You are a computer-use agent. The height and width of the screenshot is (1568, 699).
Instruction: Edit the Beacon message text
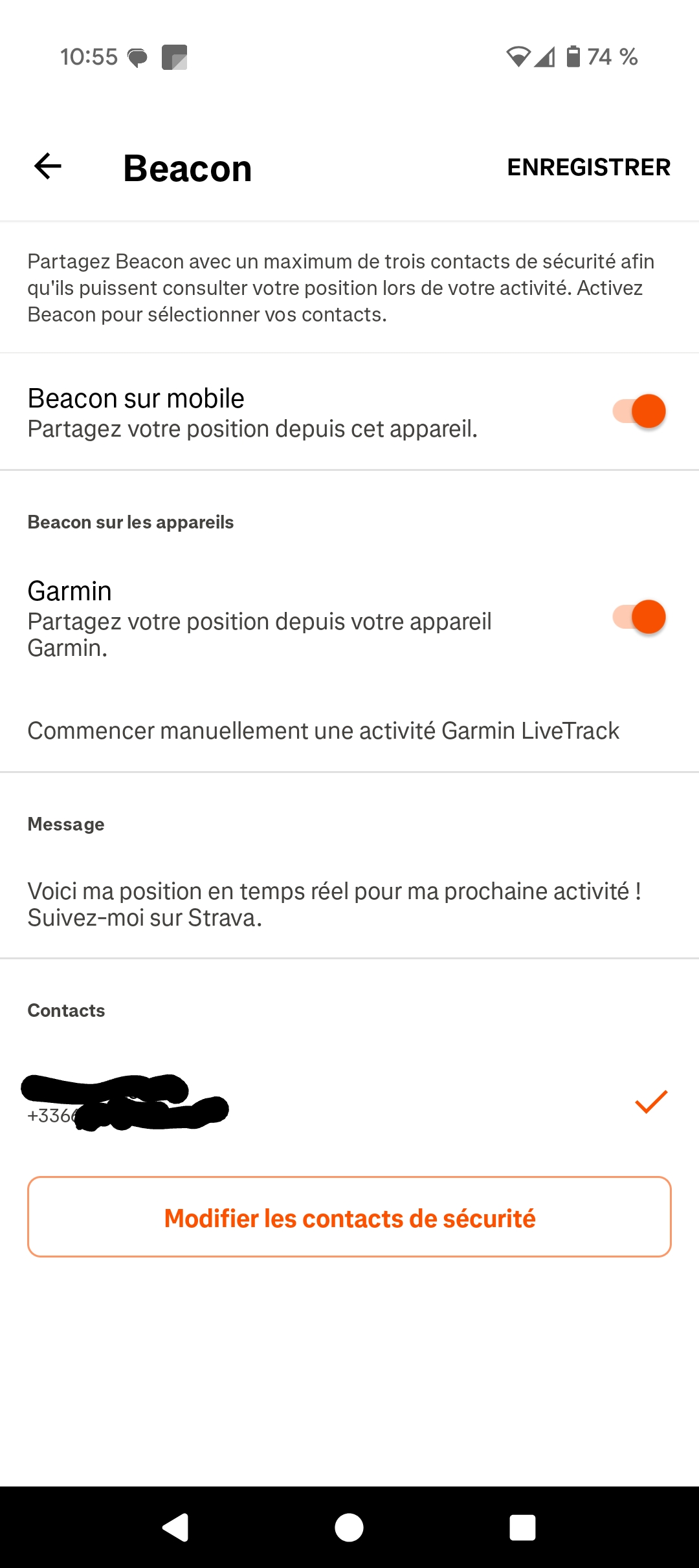(x=349, y=904)
